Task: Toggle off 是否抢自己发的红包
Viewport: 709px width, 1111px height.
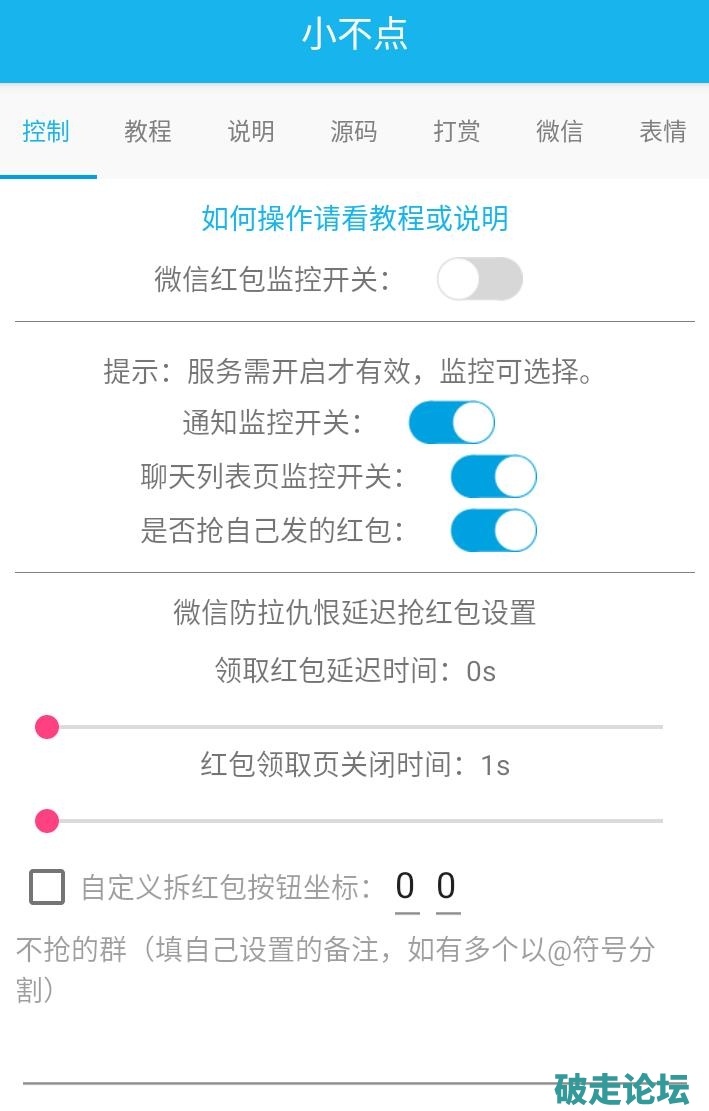Action: [x=494, y=531]
